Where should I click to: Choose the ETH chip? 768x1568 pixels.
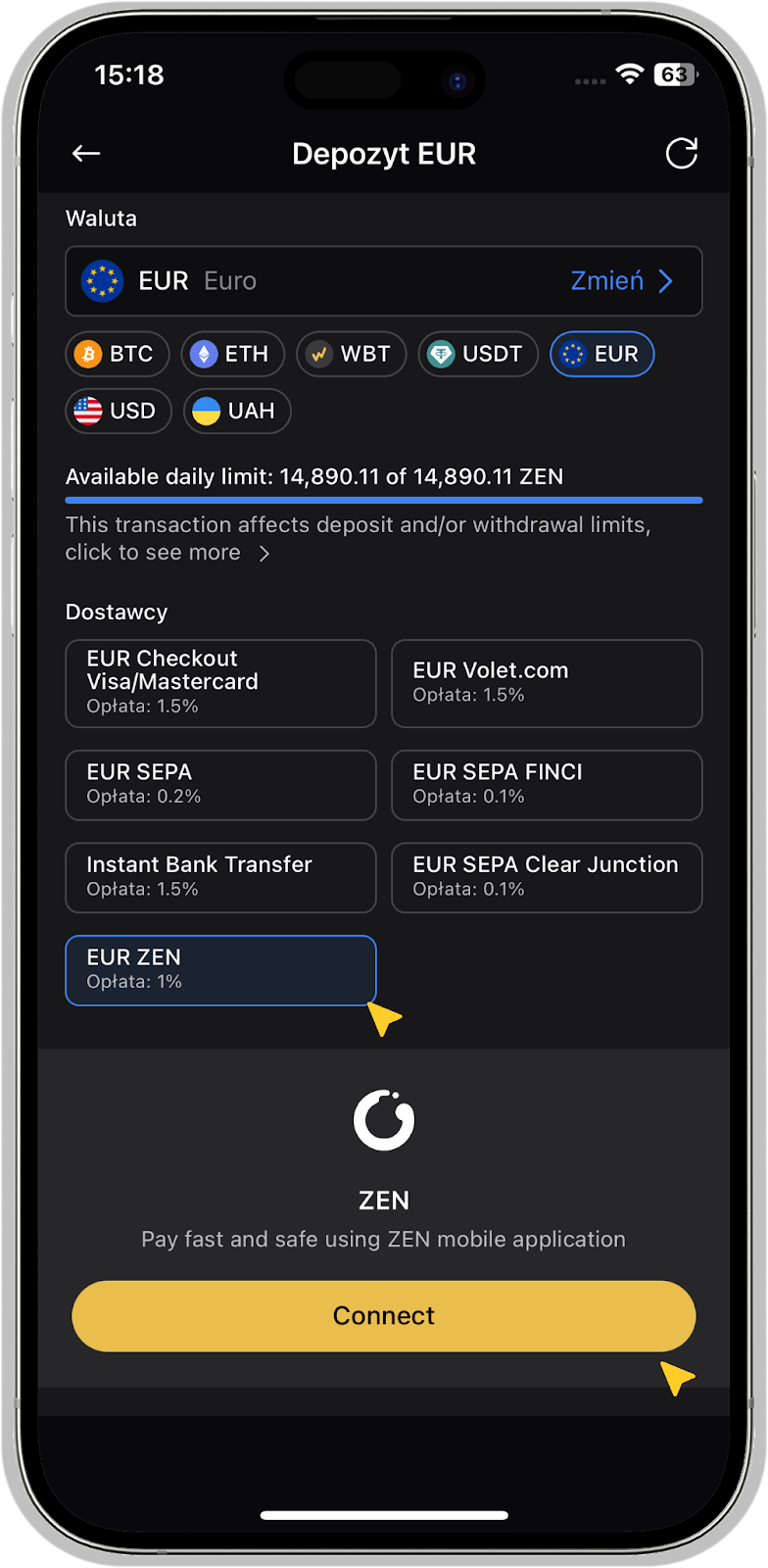(x=233, y=354)
